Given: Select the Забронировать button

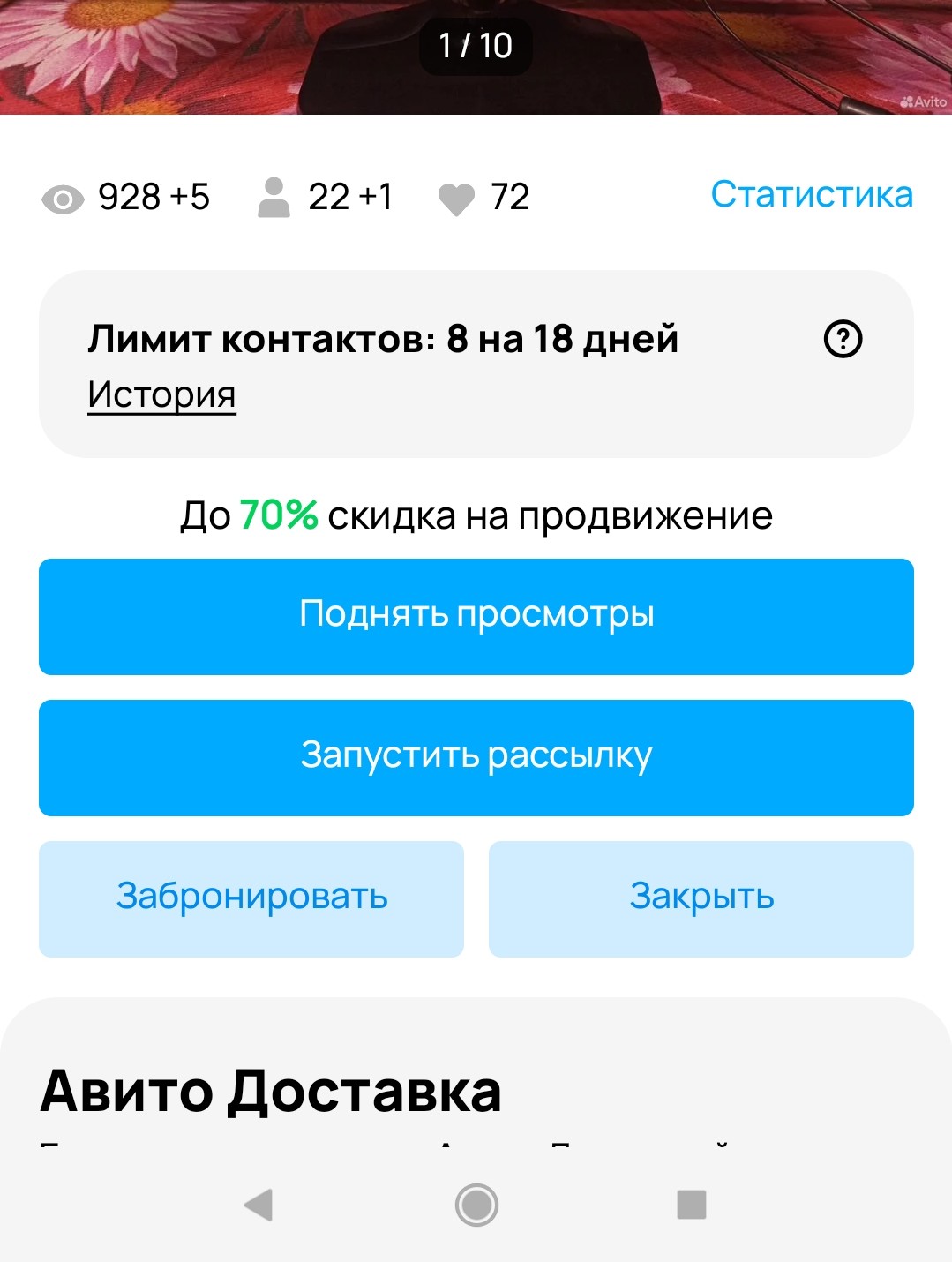Looking at the screenshot, I should (251, 898).
